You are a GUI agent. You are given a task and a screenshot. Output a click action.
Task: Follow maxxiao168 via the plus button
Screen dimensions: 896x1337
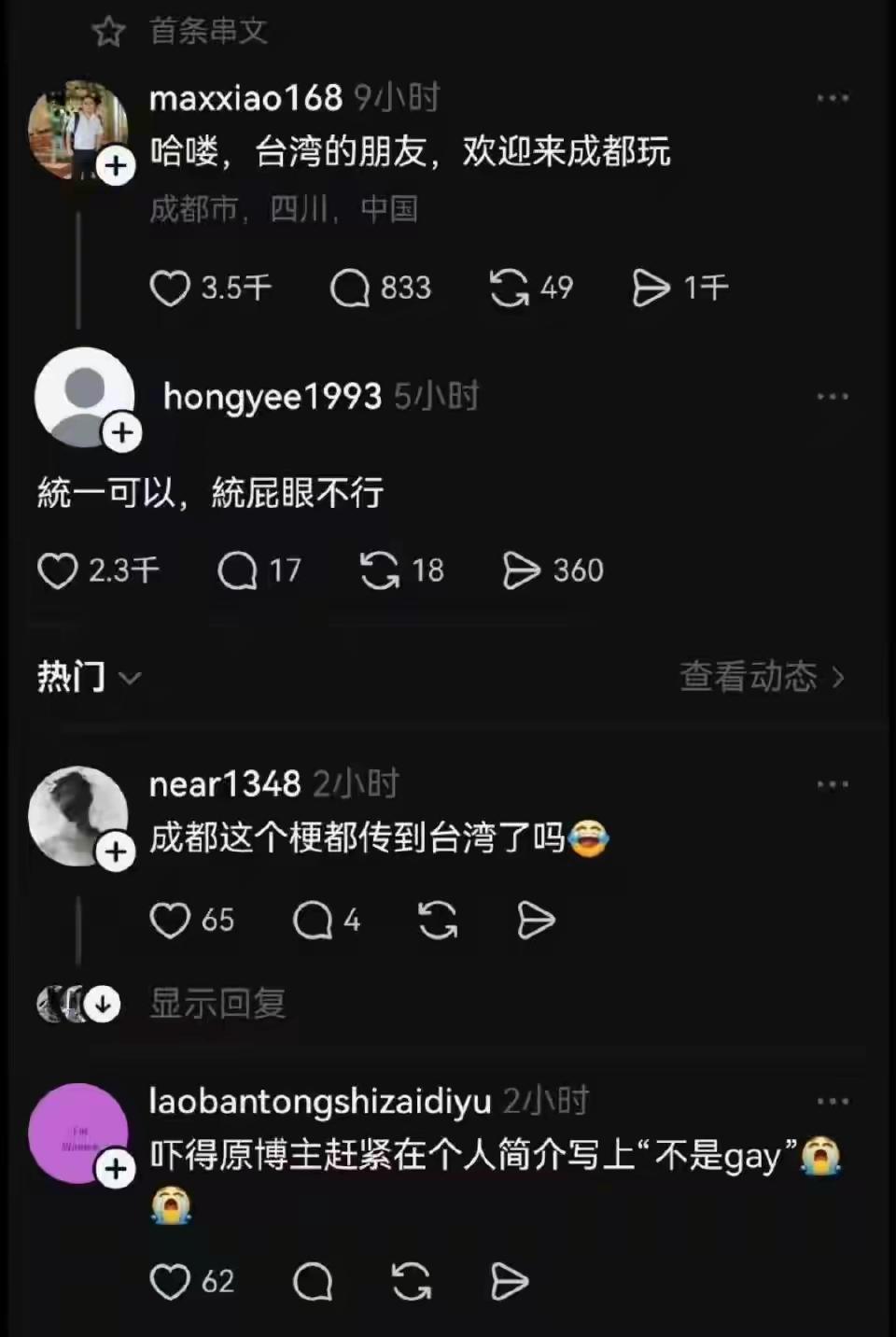[116, 165]
